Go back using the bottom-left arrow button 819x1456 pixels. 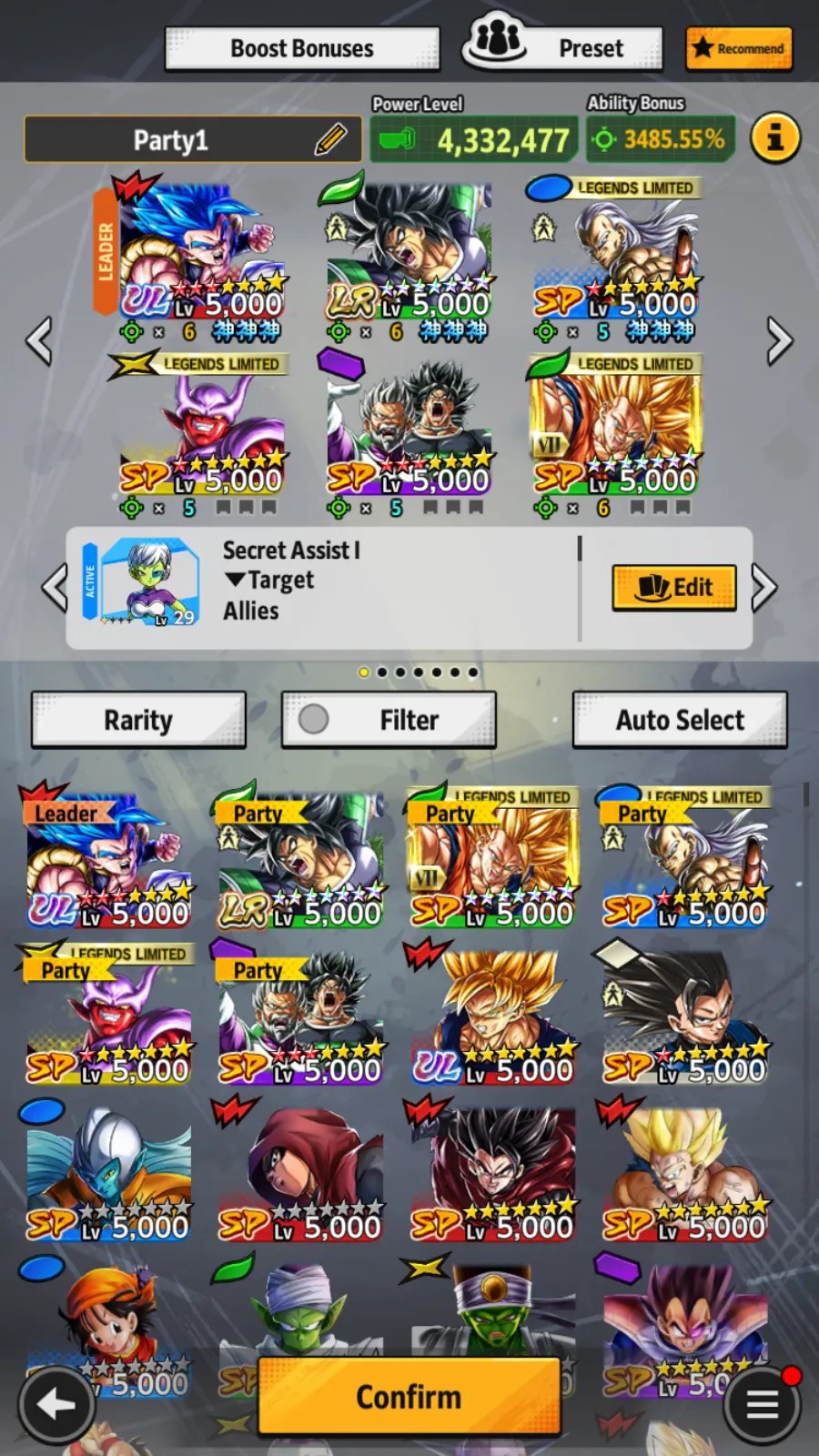pos(56,1404)
